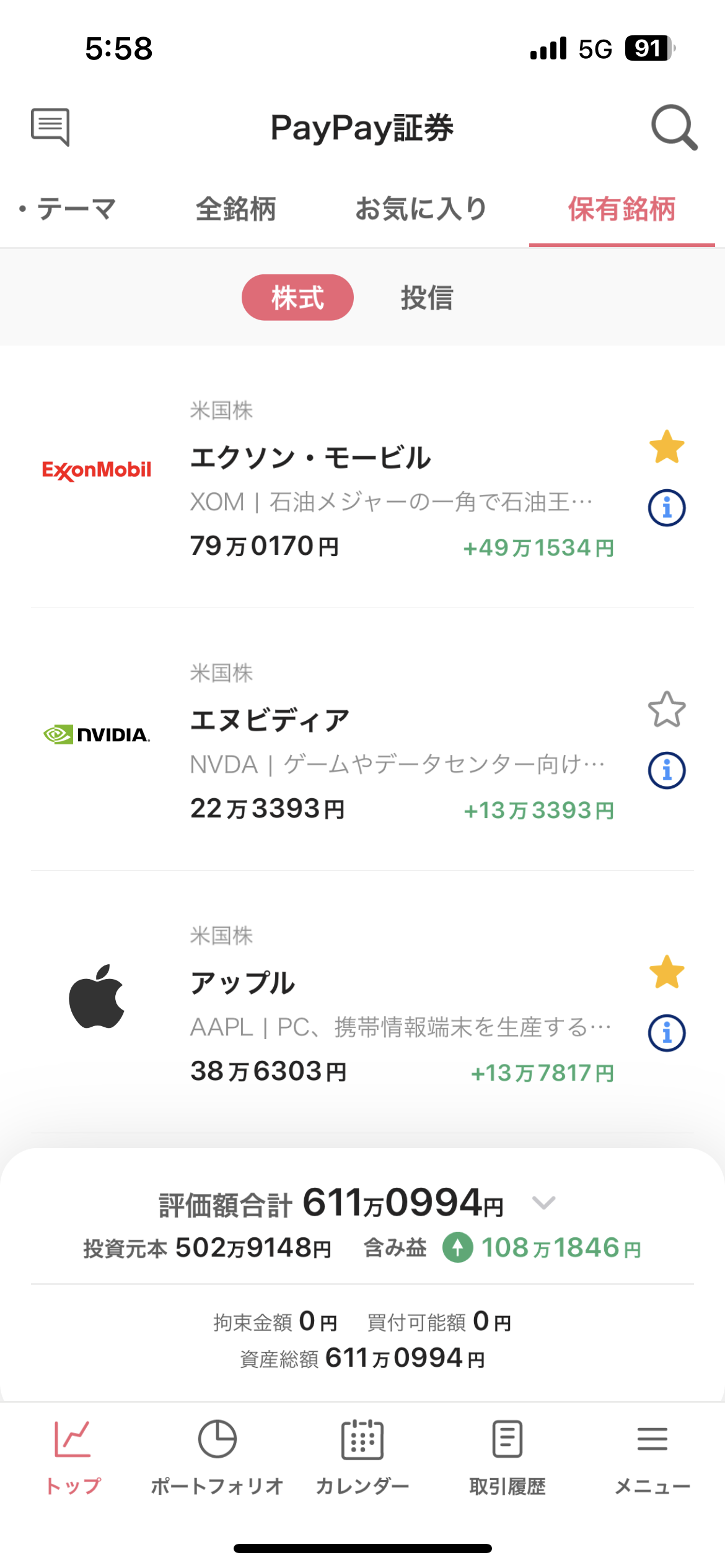
Task: Show info for アップル
Action: [x=667, y=1033]
